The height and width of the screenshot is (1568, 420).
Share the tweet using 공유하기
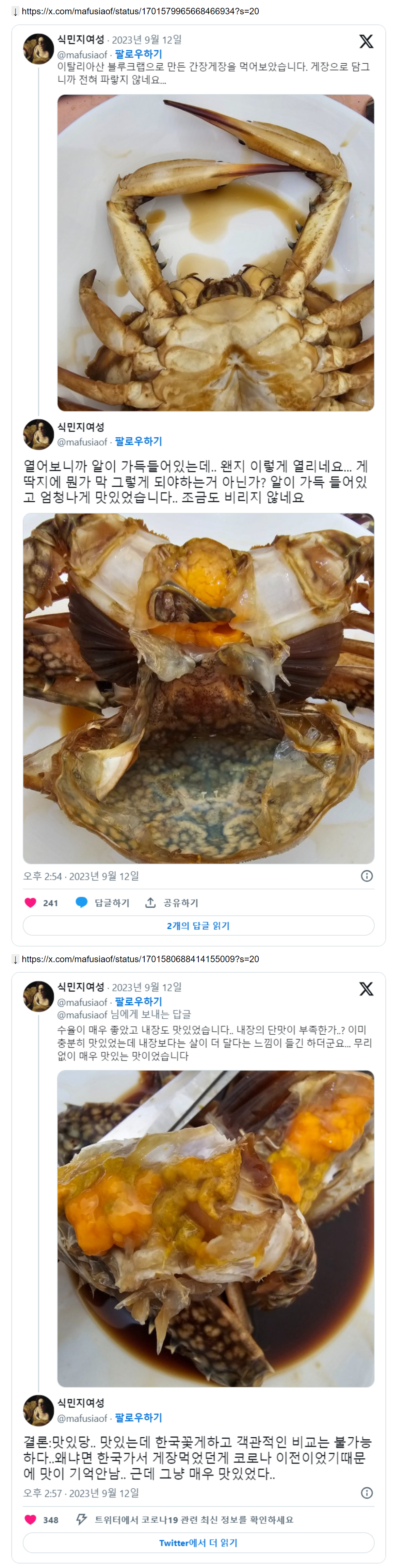tap(172, 903)
